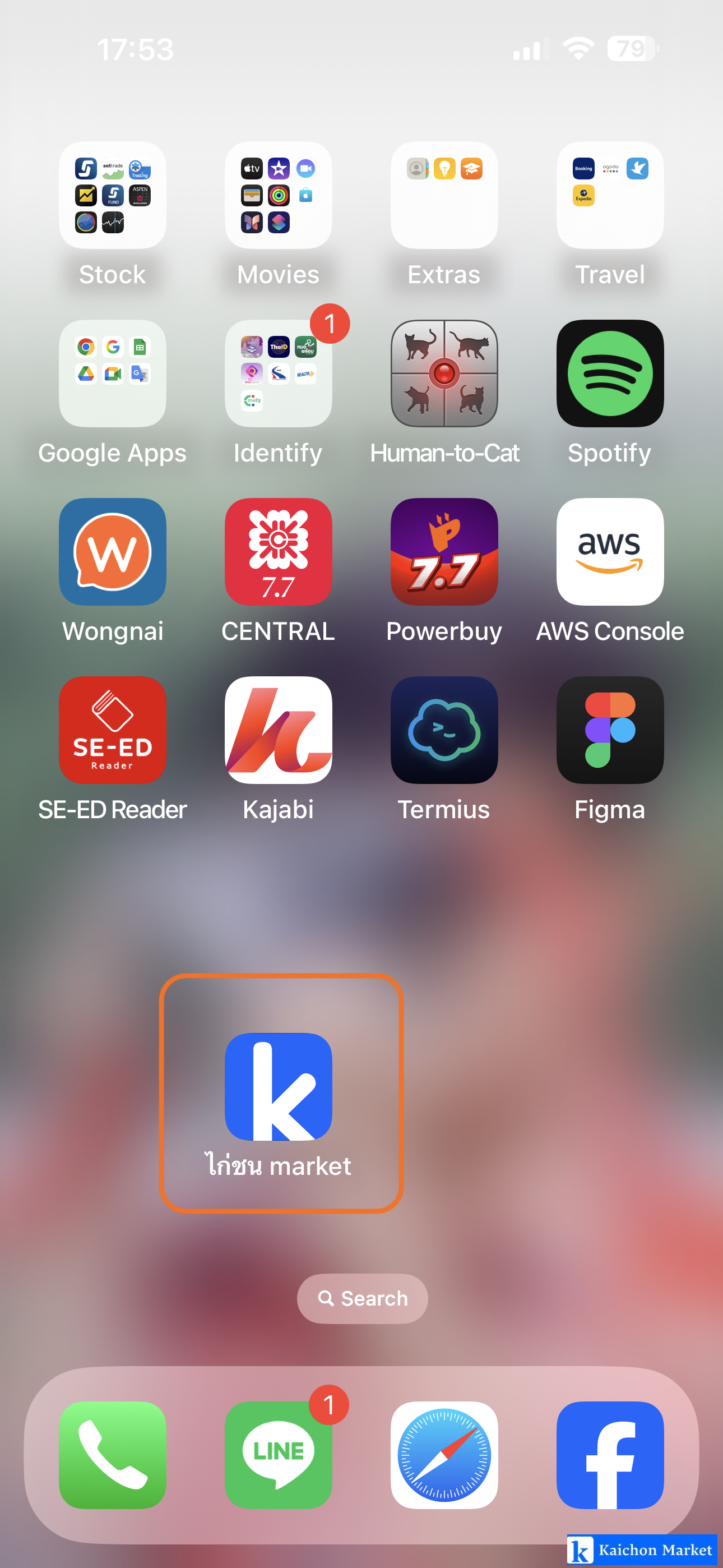The height and width of the screenshot is (1568, 723).
Task: Open the Travel folder
Action: 610,195
